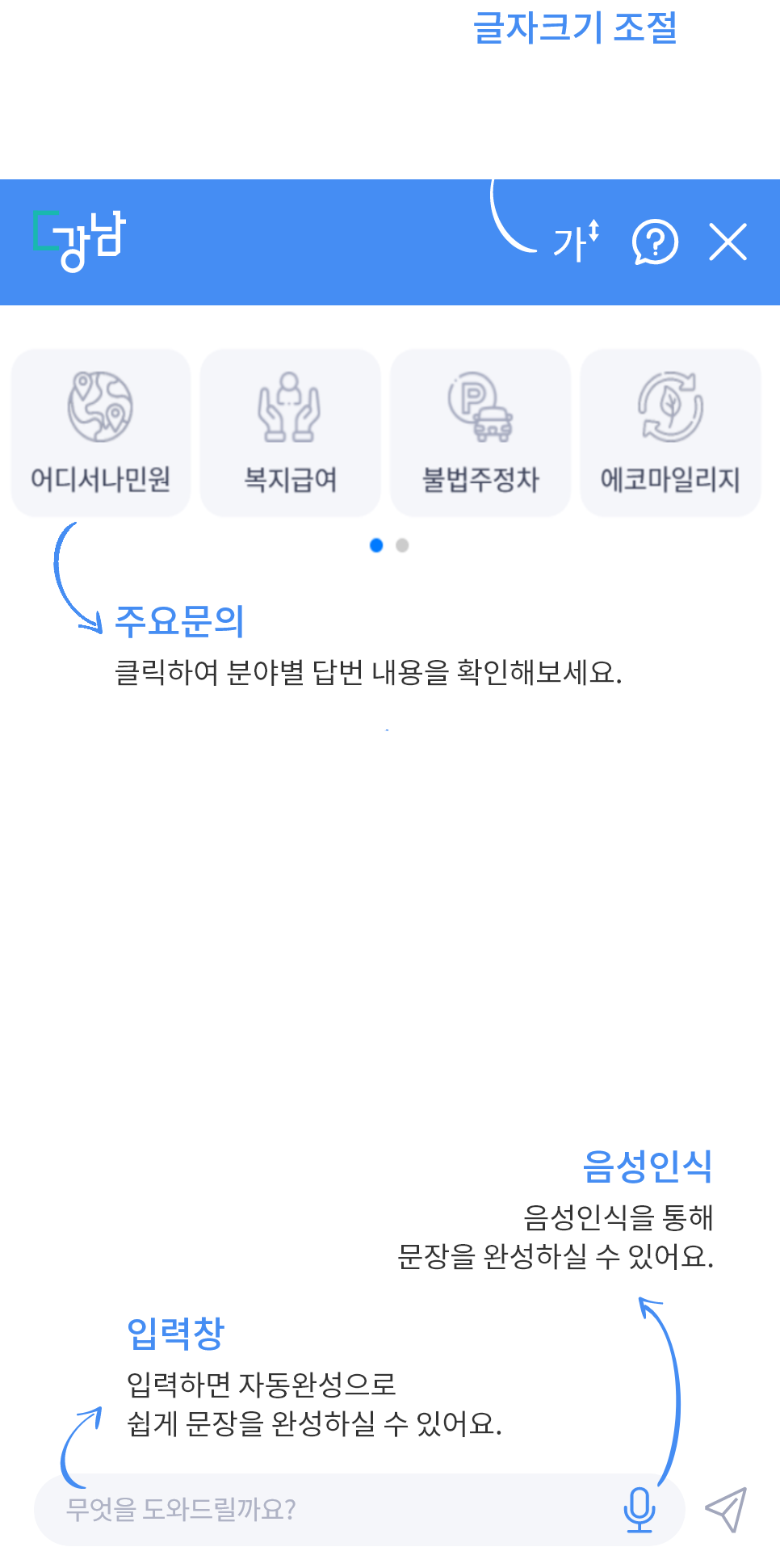Adjust the font size with the 가 icon

click(x=577, y=242)
